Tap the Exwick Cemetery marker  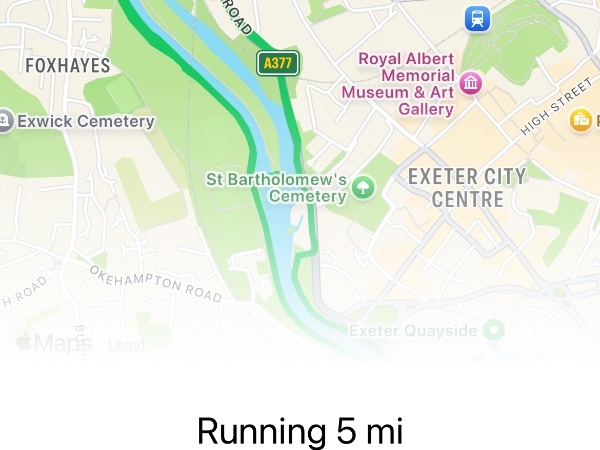point(7,122)
